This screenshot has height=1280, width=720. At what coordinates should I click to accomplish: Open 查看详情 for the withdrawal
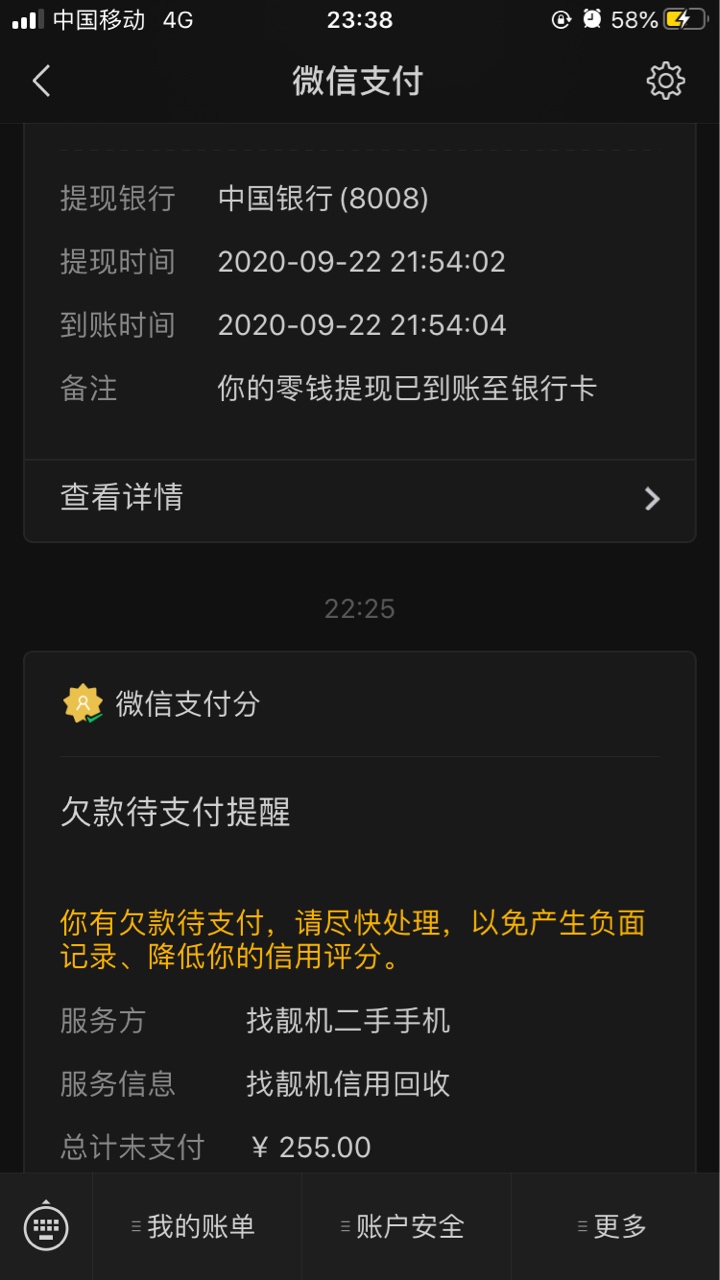point(360,498)
